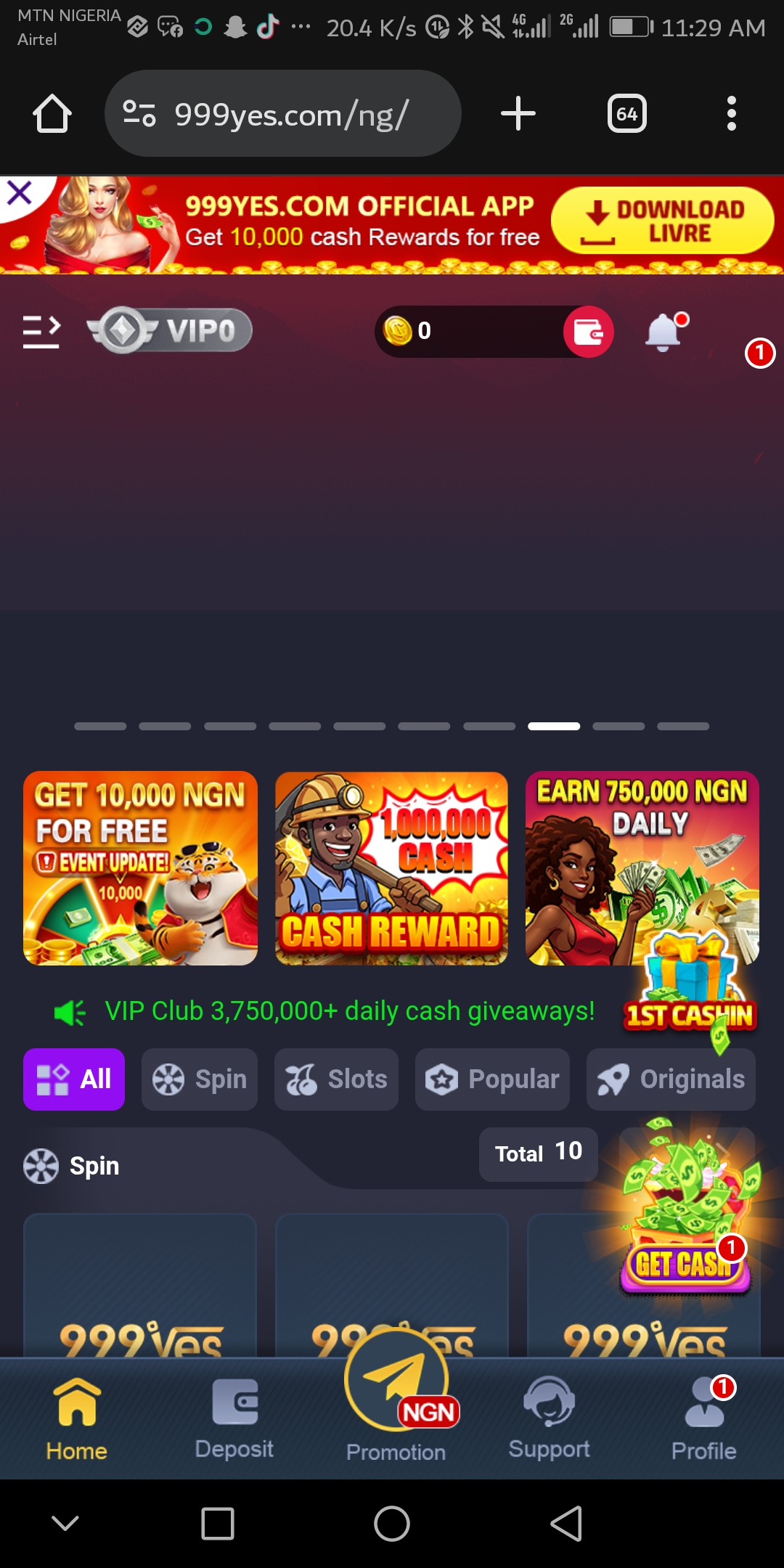
Task: Open the Cash Reward promo card
Action: click(391, 868)
